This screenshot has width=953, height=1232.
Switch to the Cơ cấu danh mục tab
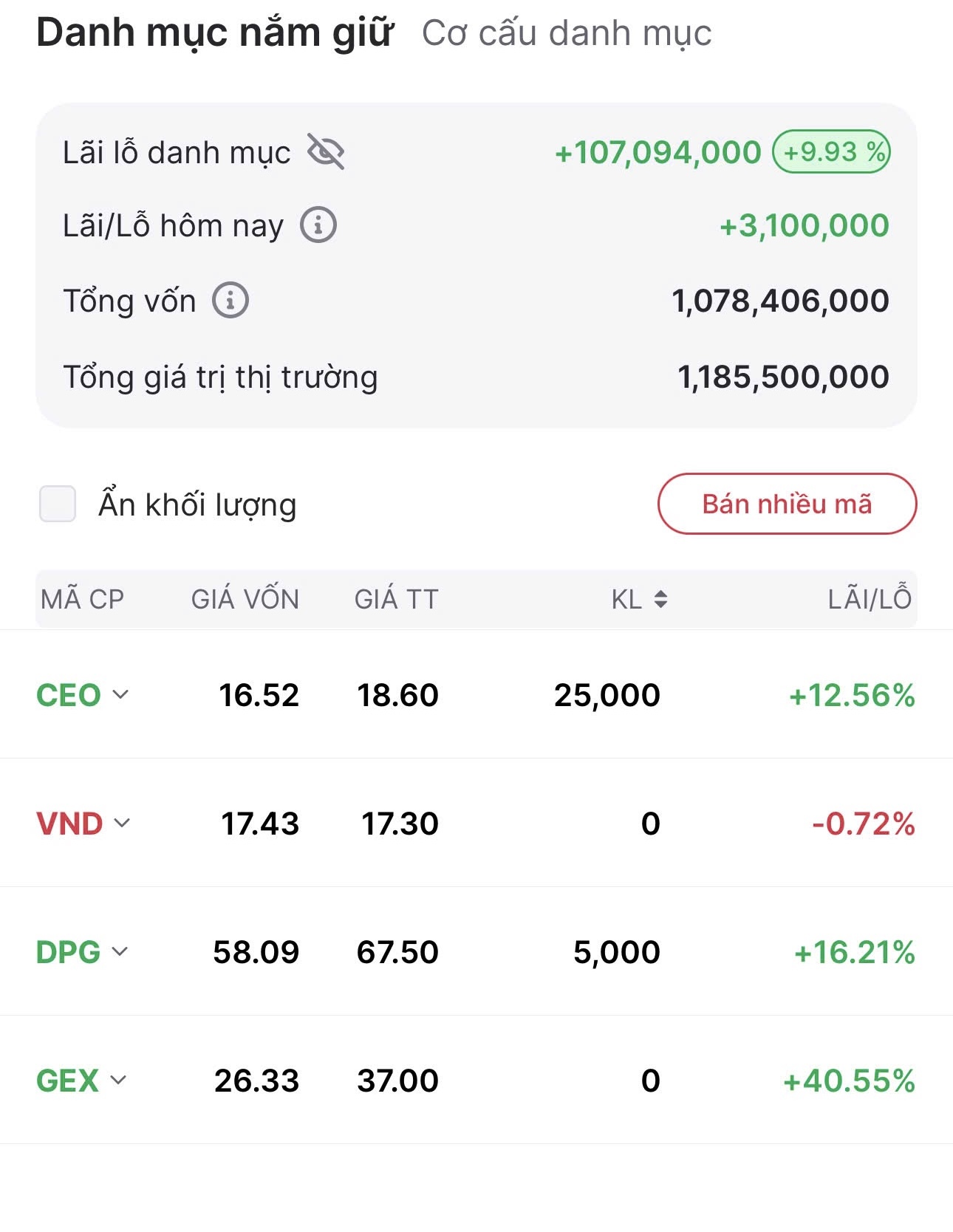coord(566,34)
